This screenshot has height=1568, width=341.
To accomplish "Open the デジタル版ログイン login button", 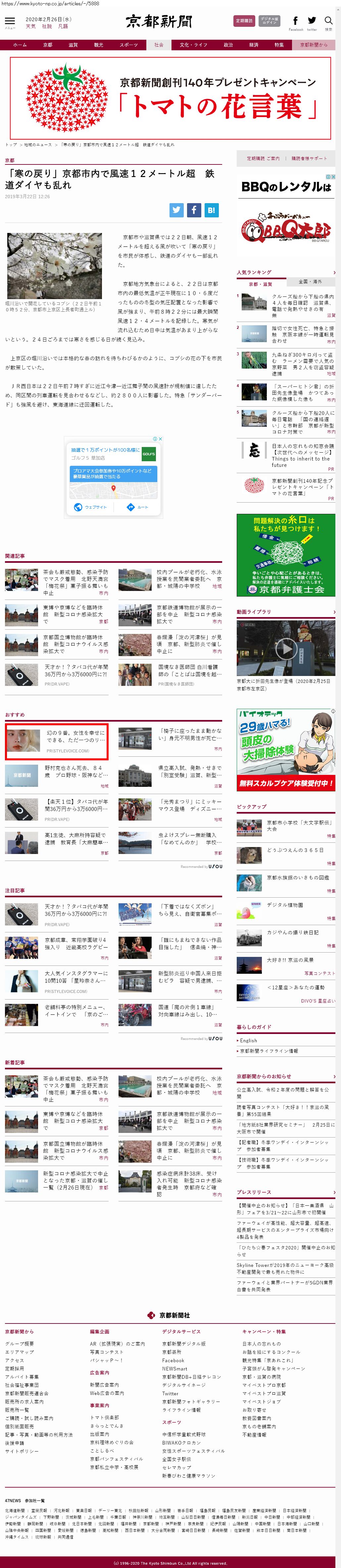I will point(269,21).
